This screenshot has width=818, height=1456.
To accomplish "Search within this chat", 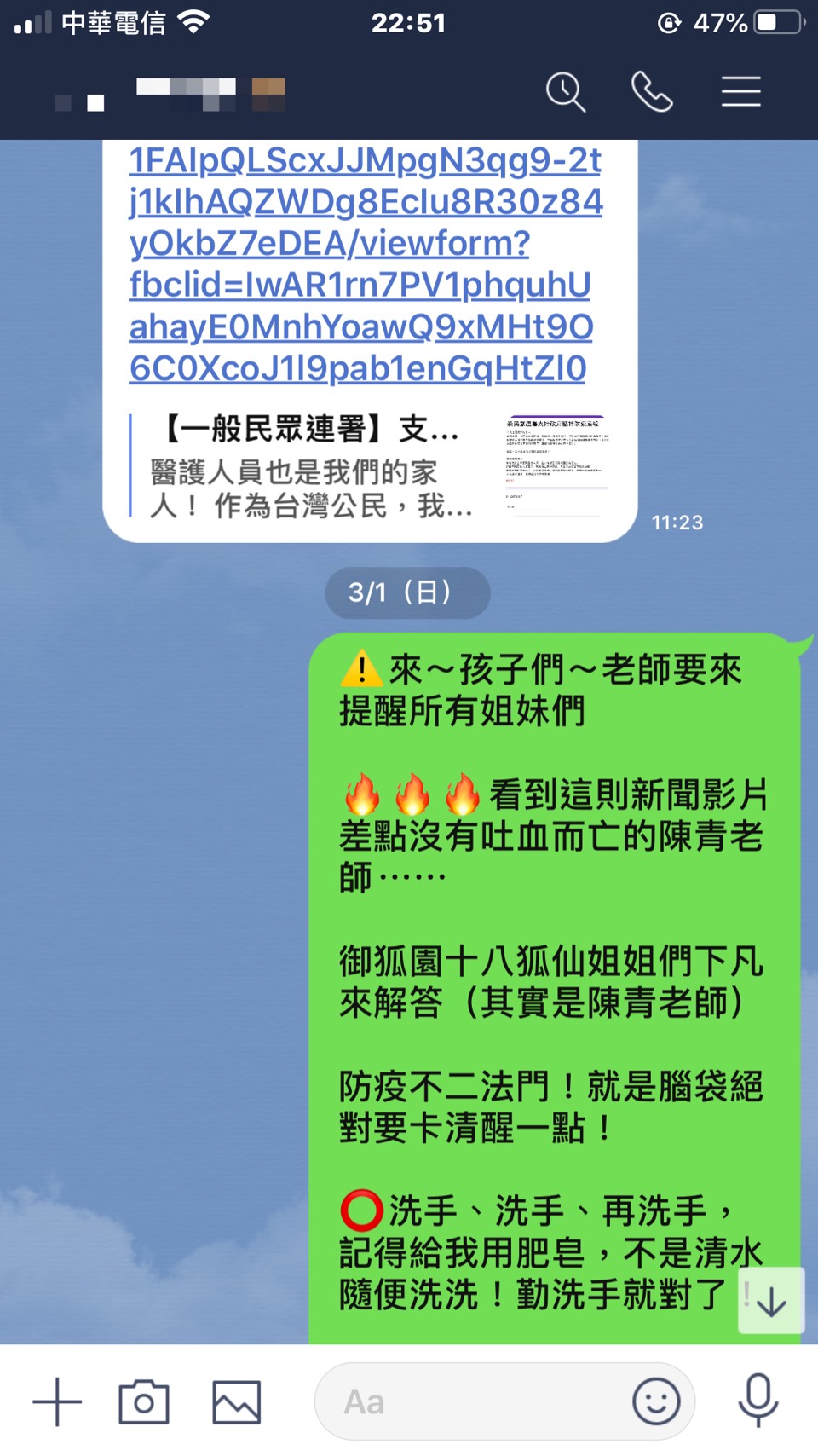I will [x=566, y=92].
